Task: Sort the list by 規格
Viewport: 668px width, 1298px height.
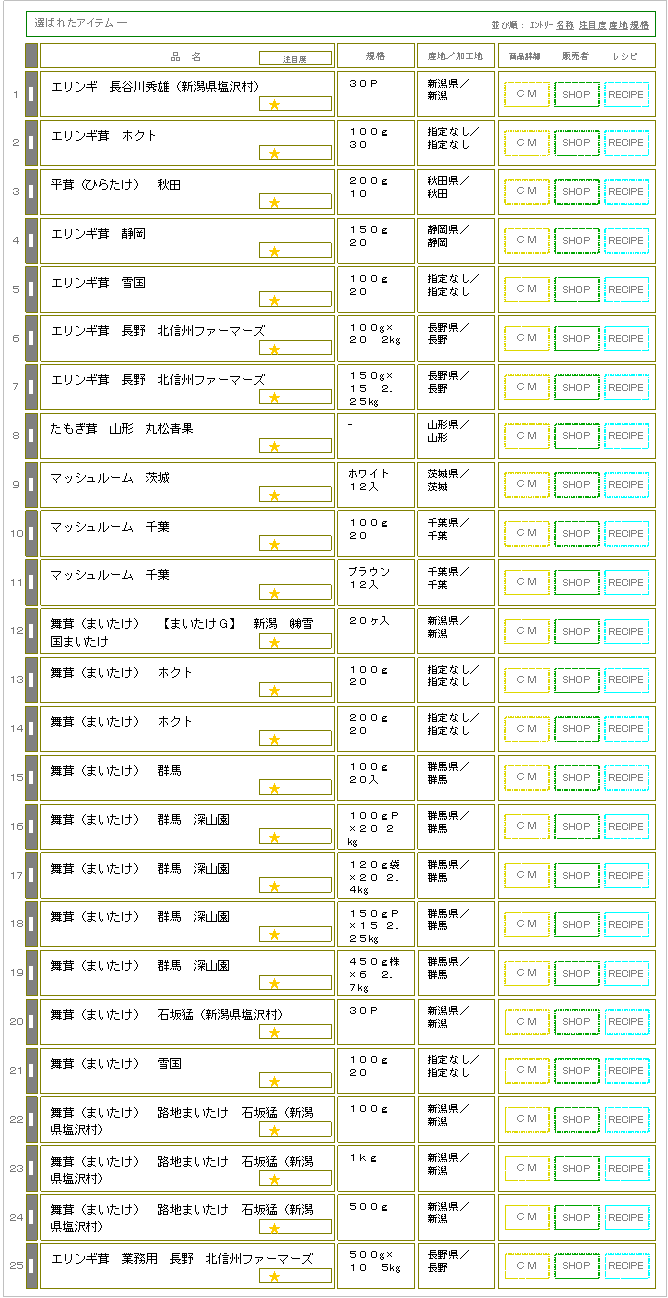Action: tap(639, 23)
